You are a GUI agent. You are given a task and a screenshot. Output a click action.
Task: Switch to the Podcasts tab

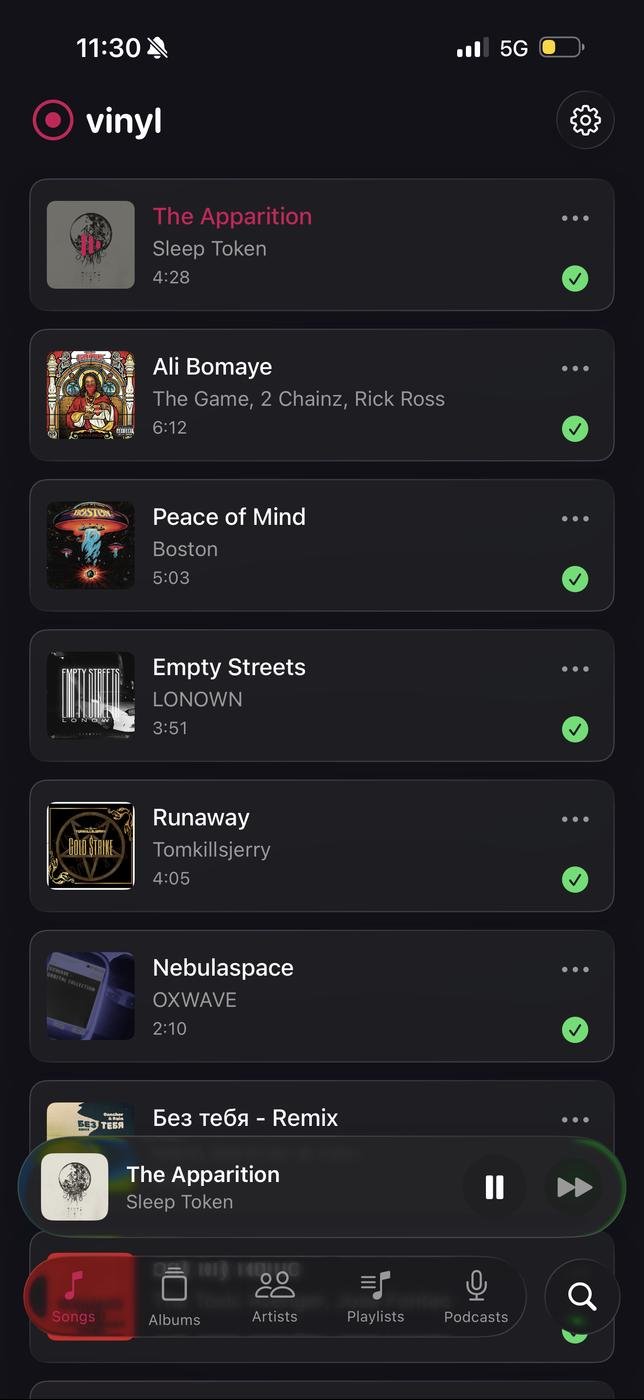[476, 1297]
